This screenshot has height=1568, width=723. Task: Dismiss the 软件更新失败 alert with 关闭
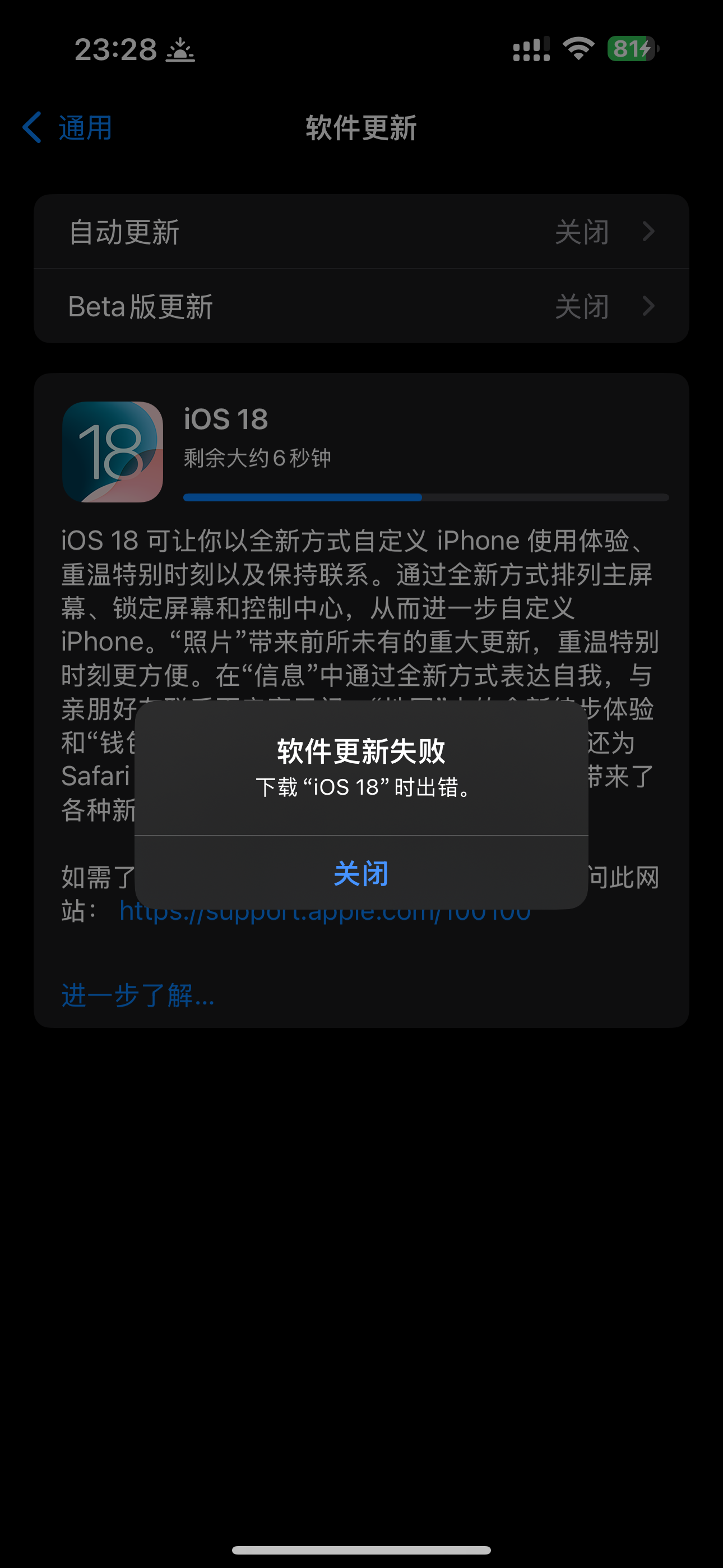tap(361, 873)
